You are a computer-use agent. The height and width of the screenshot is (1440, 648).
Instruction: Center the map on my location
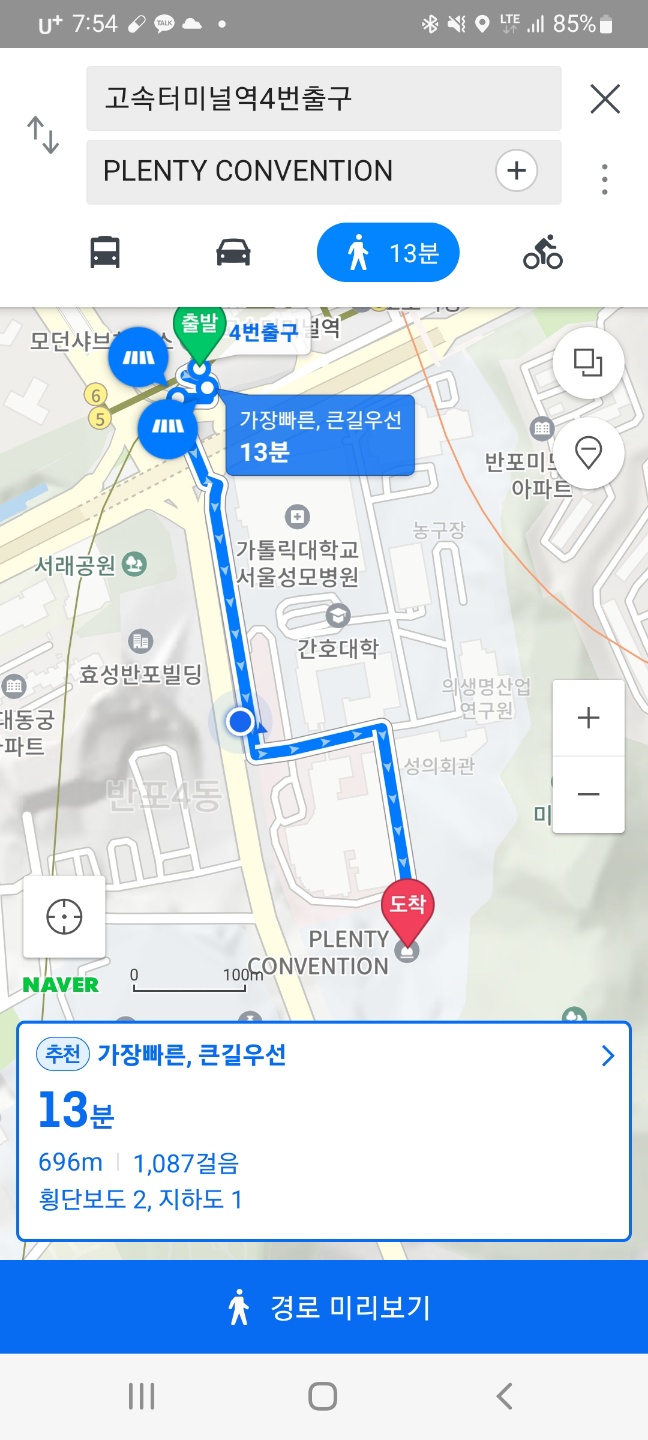pyautogui.click(x=64, y=916)
